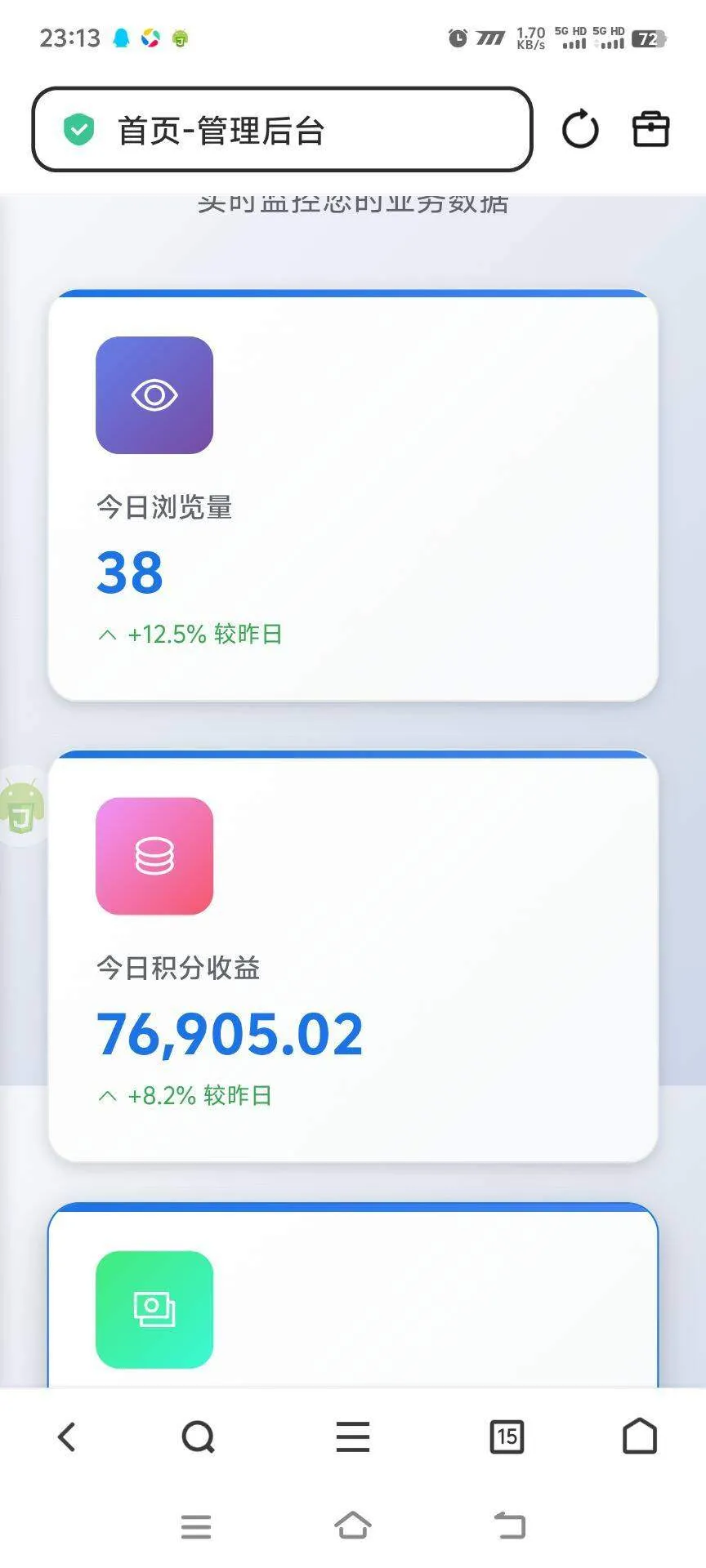Tap the 首页-管理后台 address bar

point(282,129)
